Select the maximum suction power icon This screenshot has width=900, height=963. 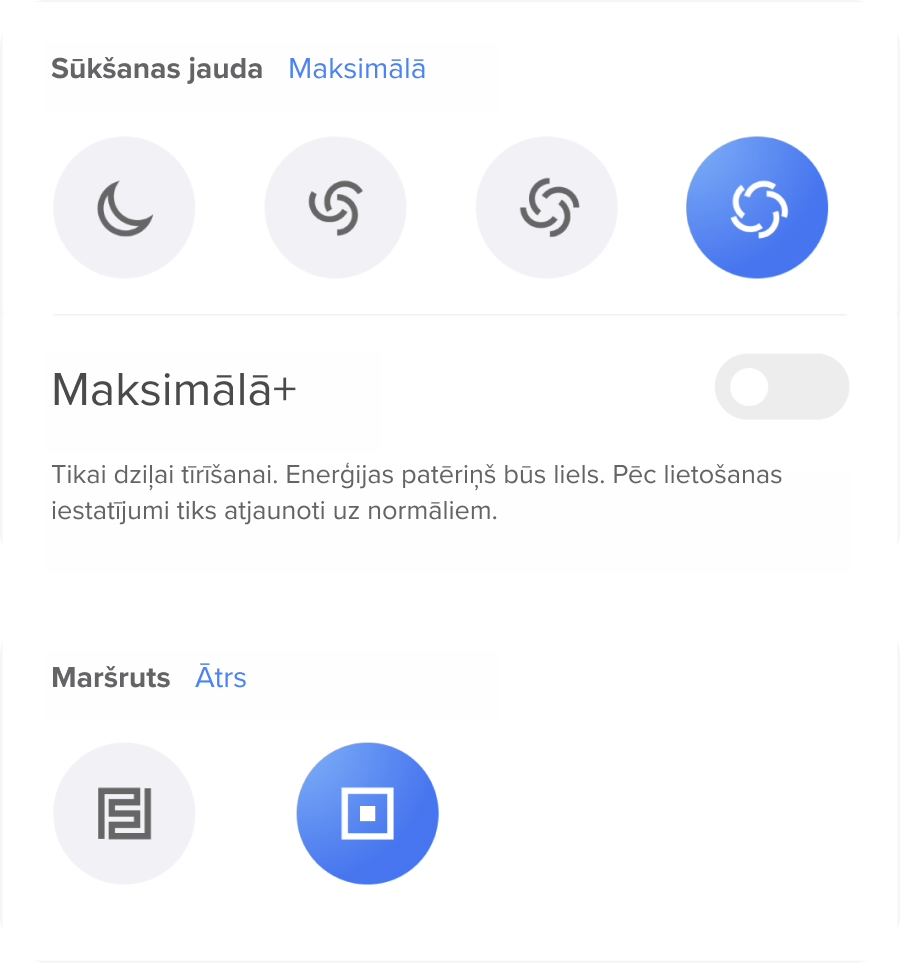click(757, 207)
